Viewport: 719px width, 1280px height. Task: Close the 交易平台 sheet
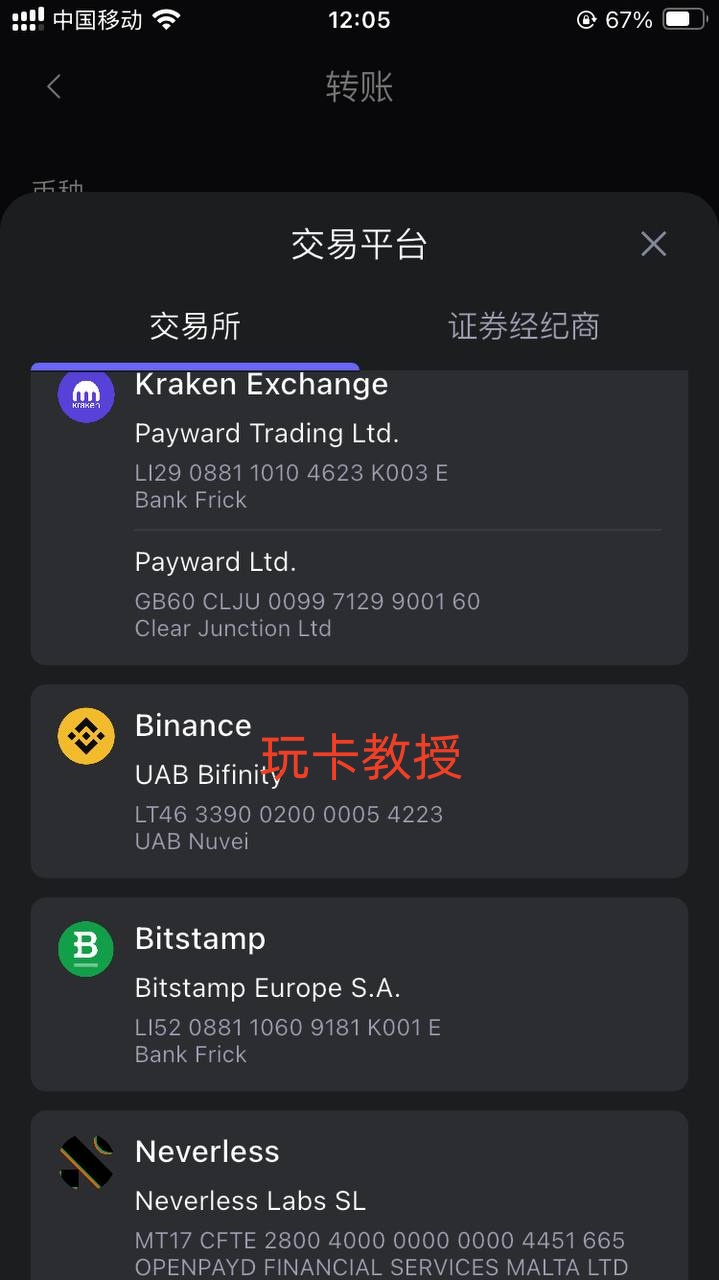click(653, 244)
